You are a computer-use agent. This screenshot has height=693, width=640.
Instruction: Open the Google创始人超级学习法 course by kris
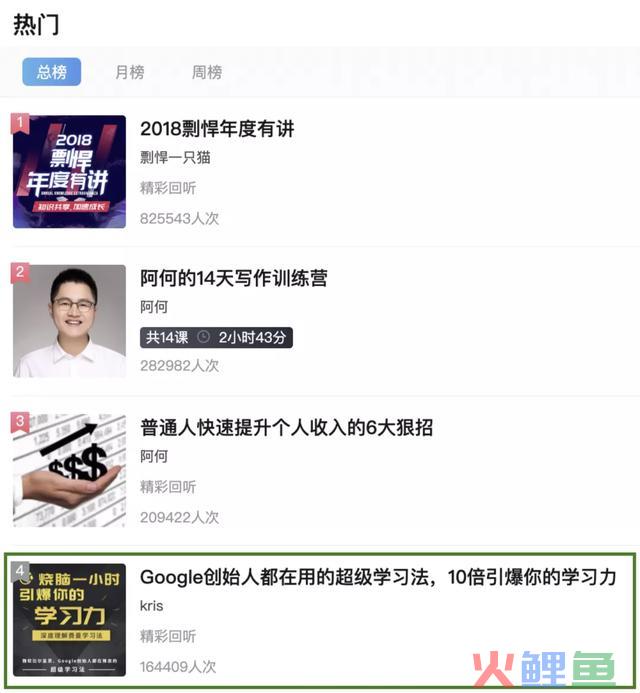[x=378, y=577]
